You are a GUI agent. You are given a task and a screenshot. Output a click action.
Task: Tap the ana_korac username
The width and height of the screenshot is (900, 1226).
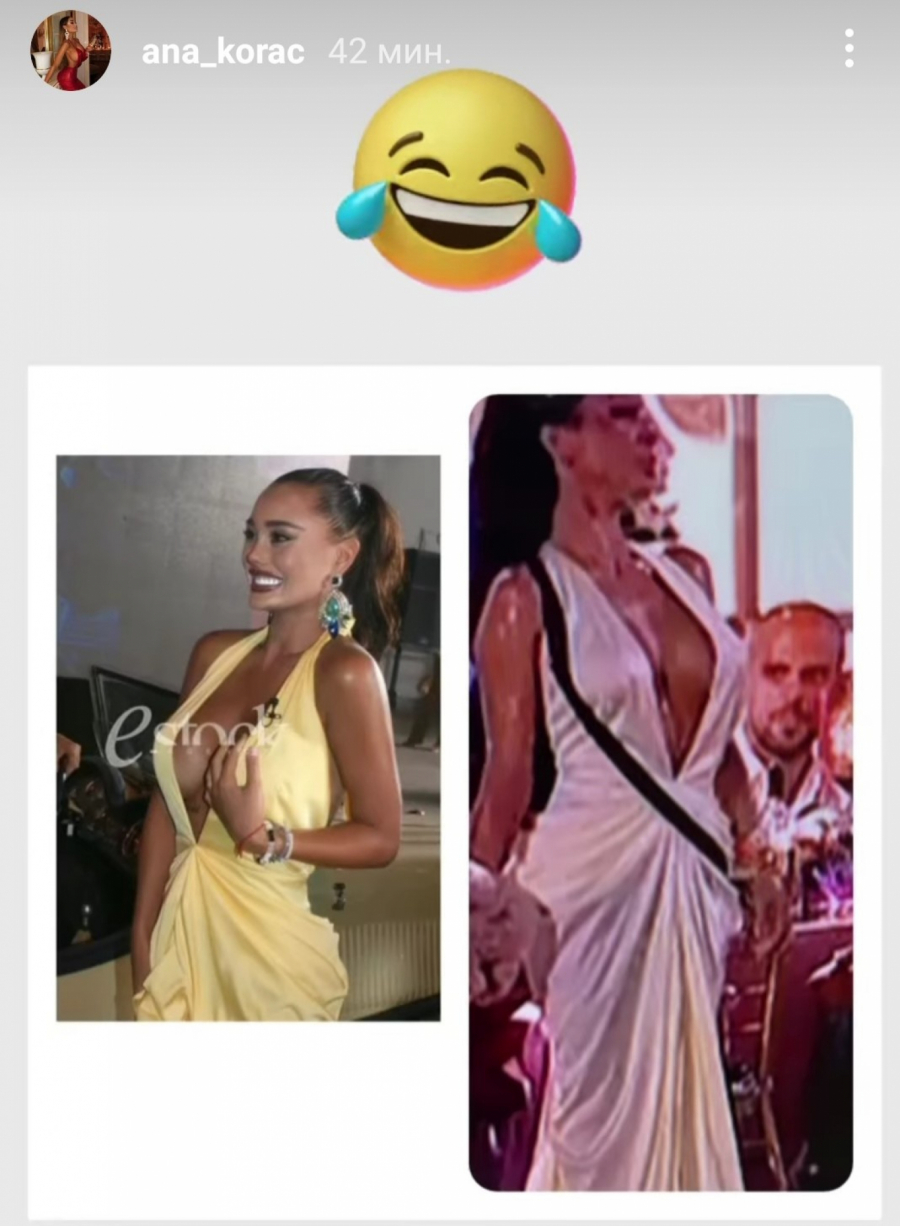[223, 52]
